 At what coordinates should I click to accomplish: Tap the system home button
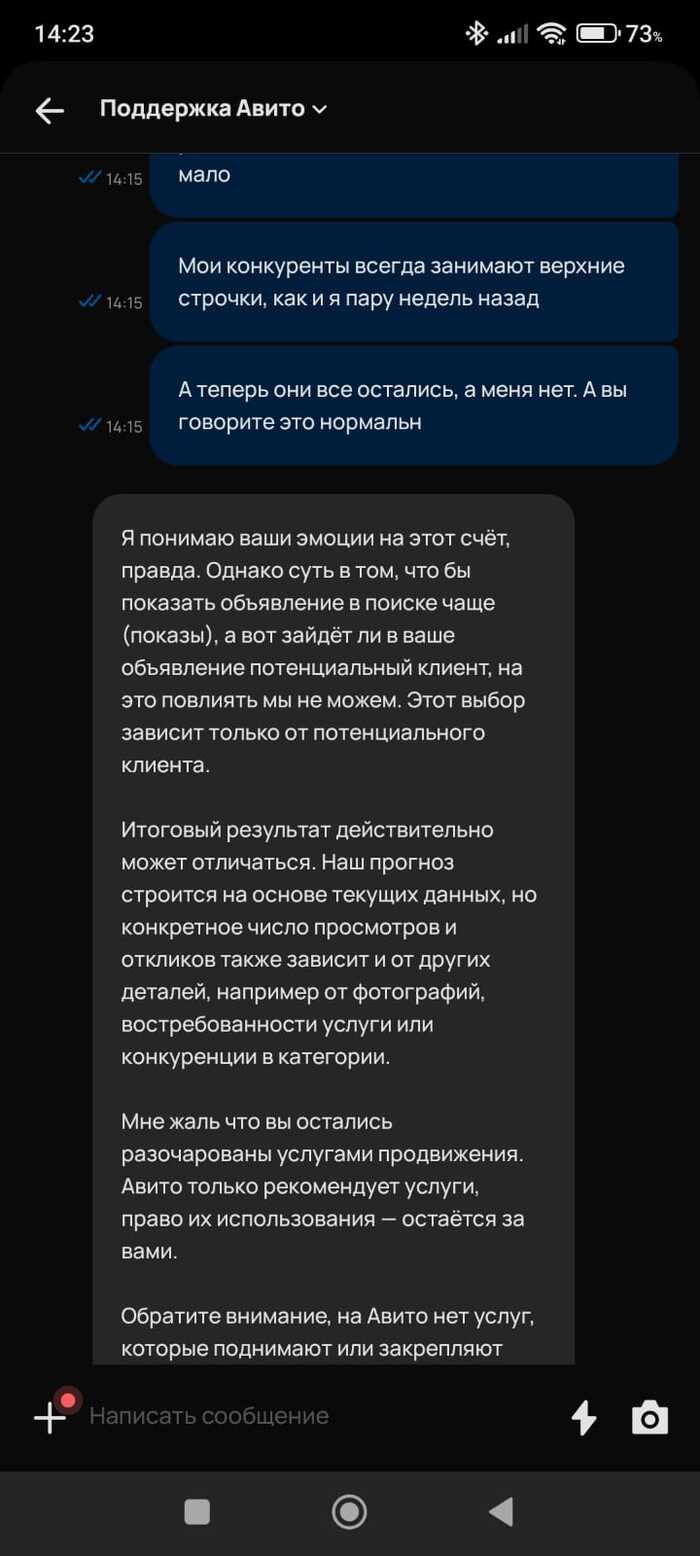tap(349, 1511)
